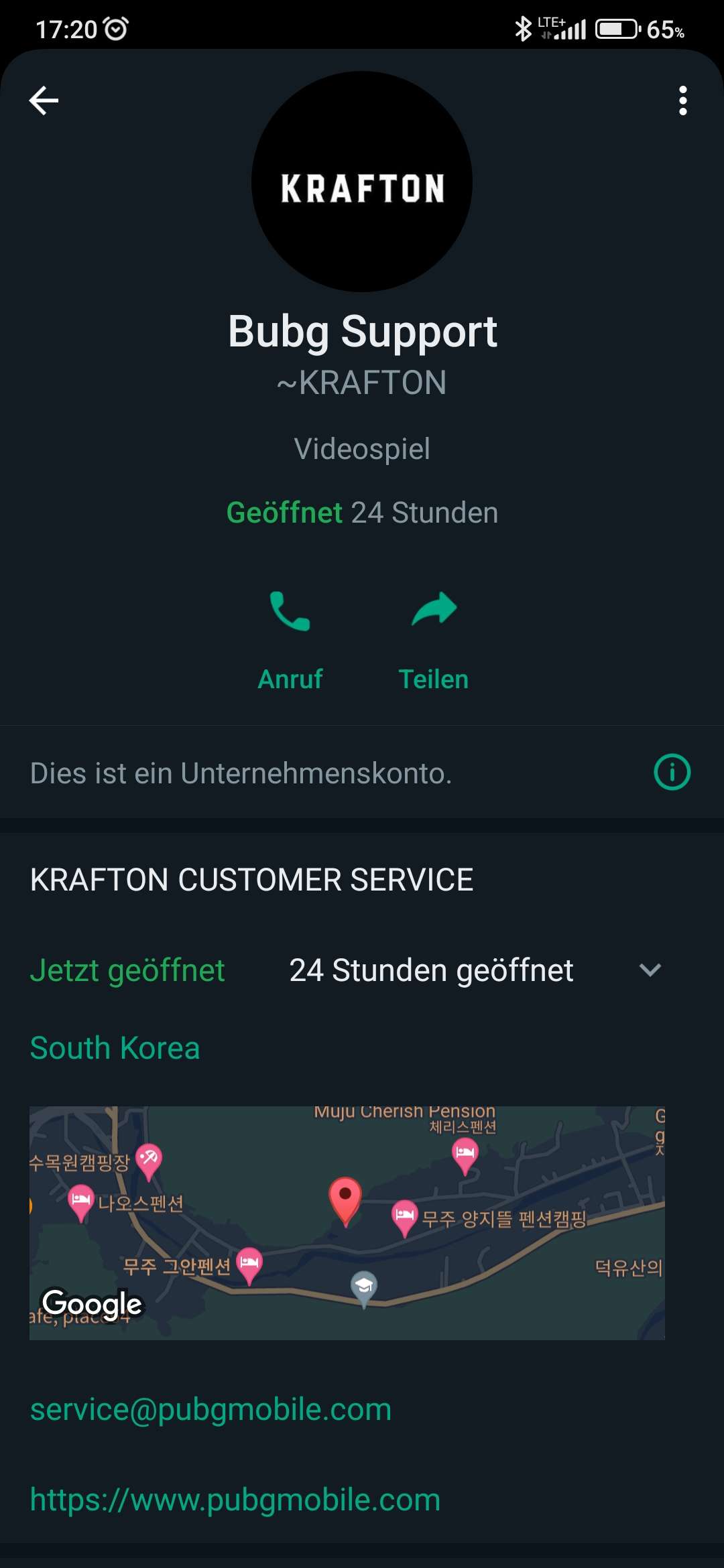This screenshot has height=1568, width=724.
Task: Email service@pubgmobile.com
Action: point(210,1409)
